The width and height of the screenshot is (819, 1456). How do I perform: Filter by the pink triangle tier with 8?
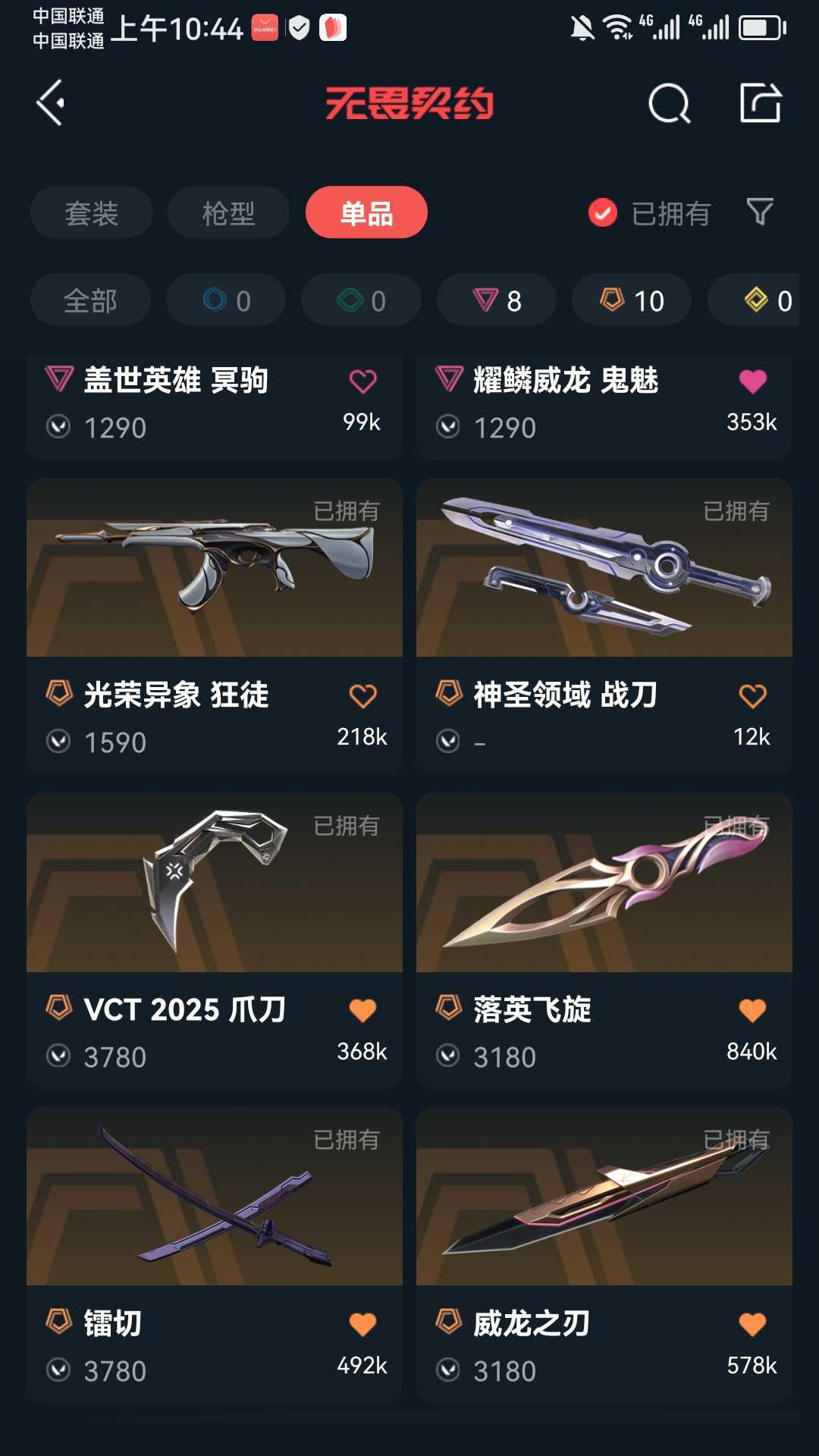tap(497, 300)
